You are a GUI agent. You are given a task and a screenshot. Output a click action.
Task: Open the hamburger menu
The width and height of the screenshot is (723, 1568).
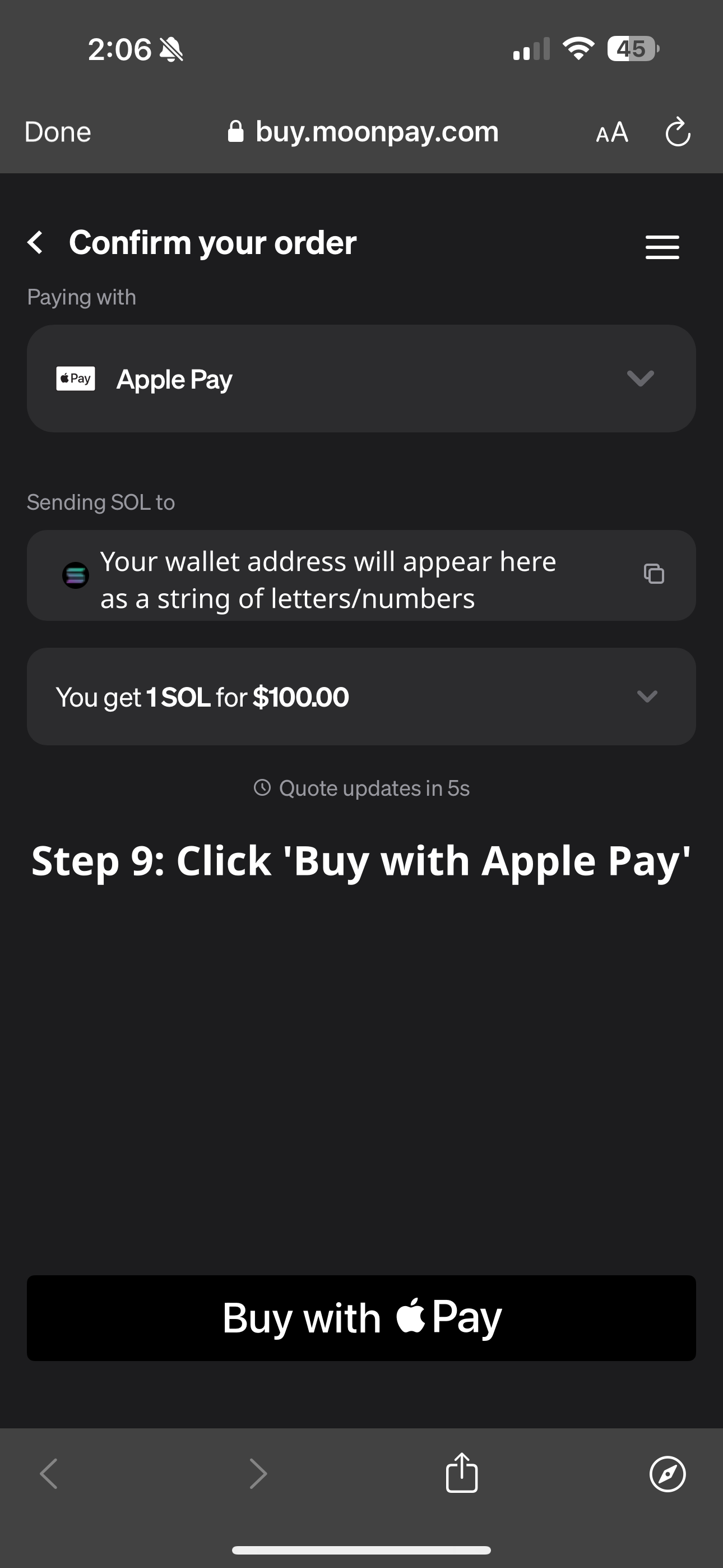click(662, 247)
